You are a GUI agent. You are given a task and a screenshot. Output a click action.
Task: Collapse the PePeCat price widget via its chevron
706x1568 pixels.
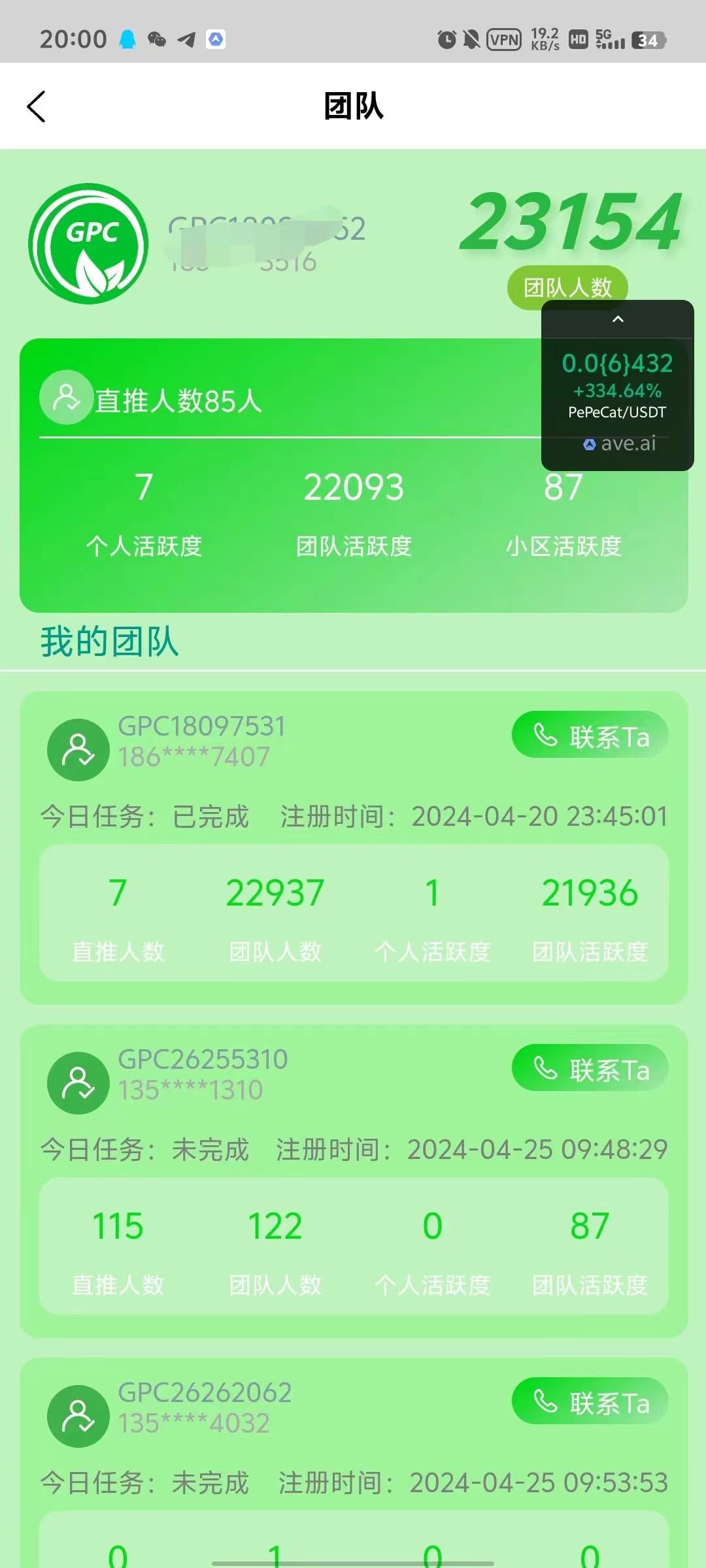pyautogui.click(x=616, y=319)
